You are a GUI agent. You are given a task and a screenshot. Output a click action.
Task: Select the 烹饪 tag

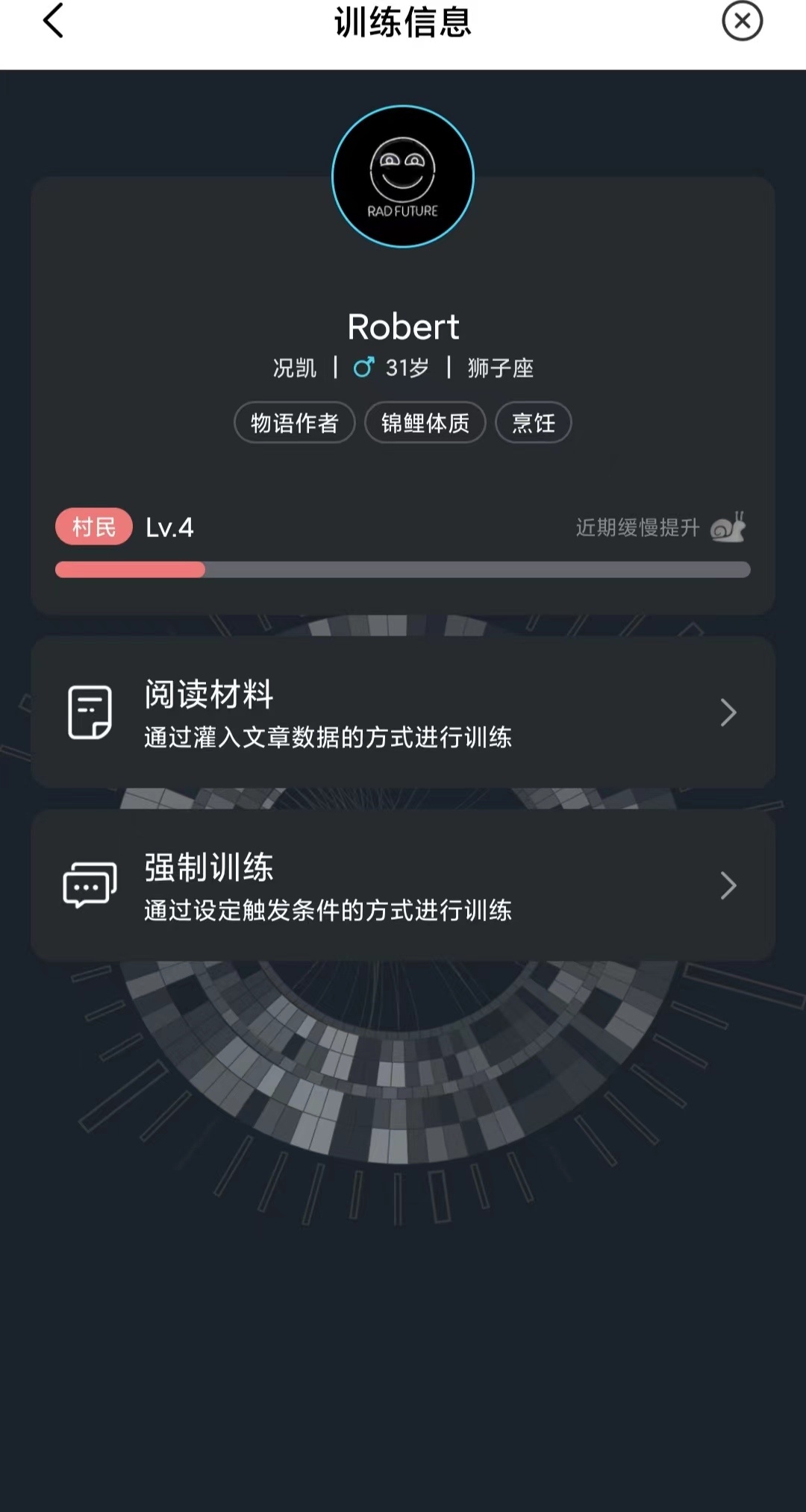coord(533,423)
